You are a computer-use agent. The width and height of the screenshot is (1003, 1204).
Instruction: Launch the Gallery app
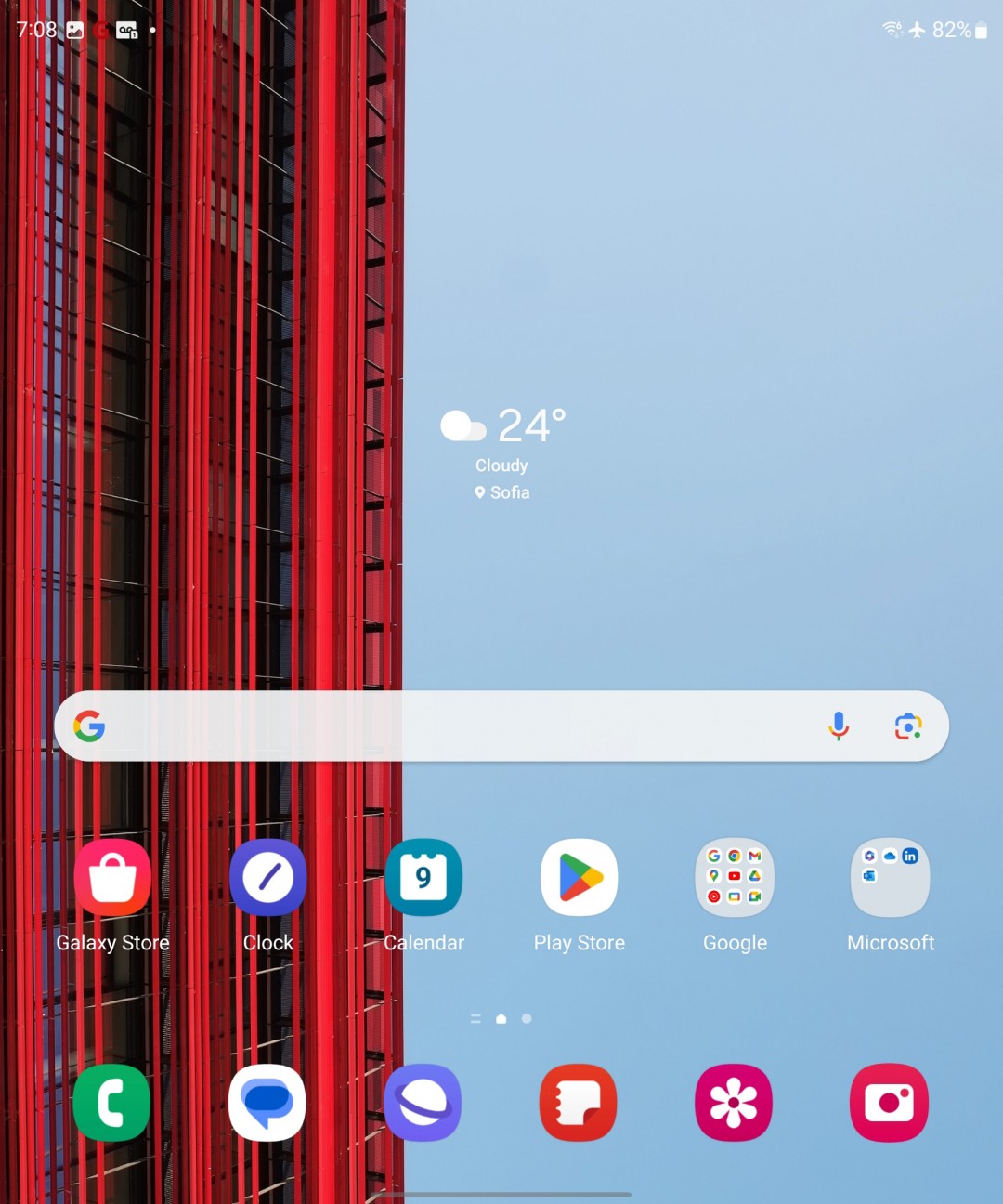pyautogui.click(x=734, y=1103)
